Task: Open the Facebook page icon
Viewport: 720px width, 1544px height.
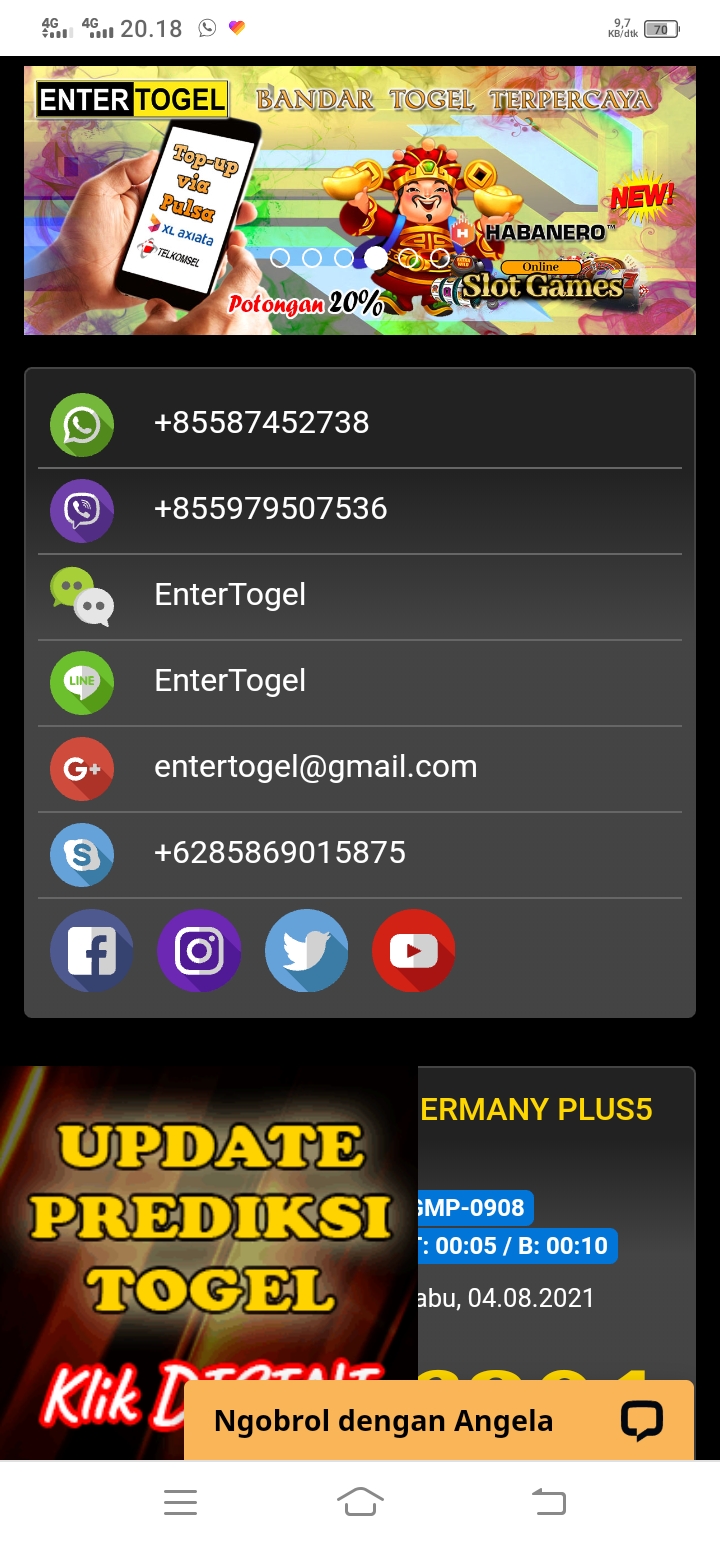Action: coord(92,951)
